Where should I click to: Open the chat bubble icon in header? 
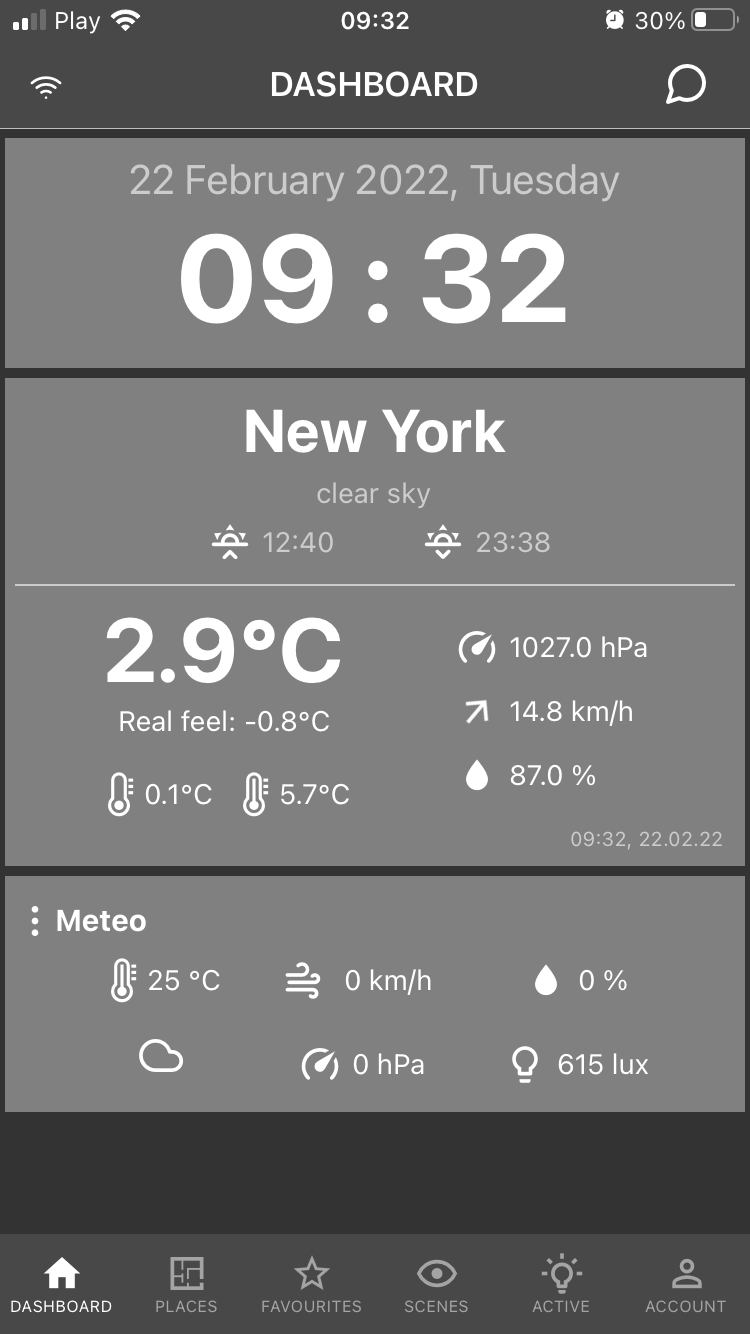coord(686,85)
